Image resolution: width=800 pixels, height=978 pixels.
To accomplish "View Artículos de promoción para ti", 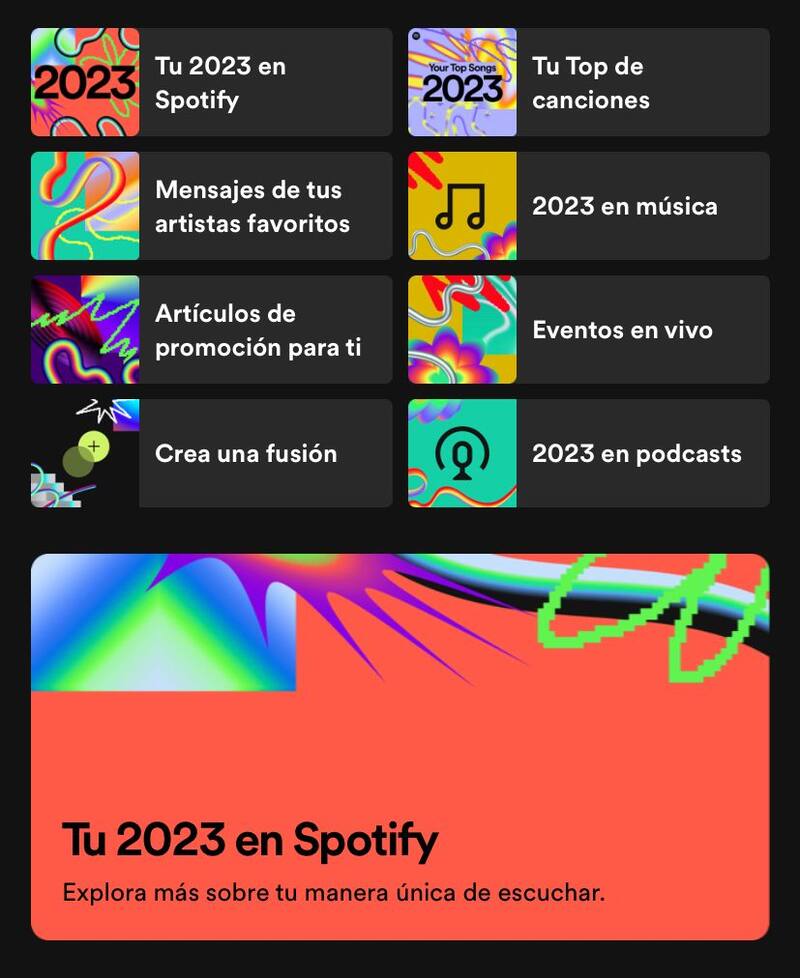I will [211, 330].
